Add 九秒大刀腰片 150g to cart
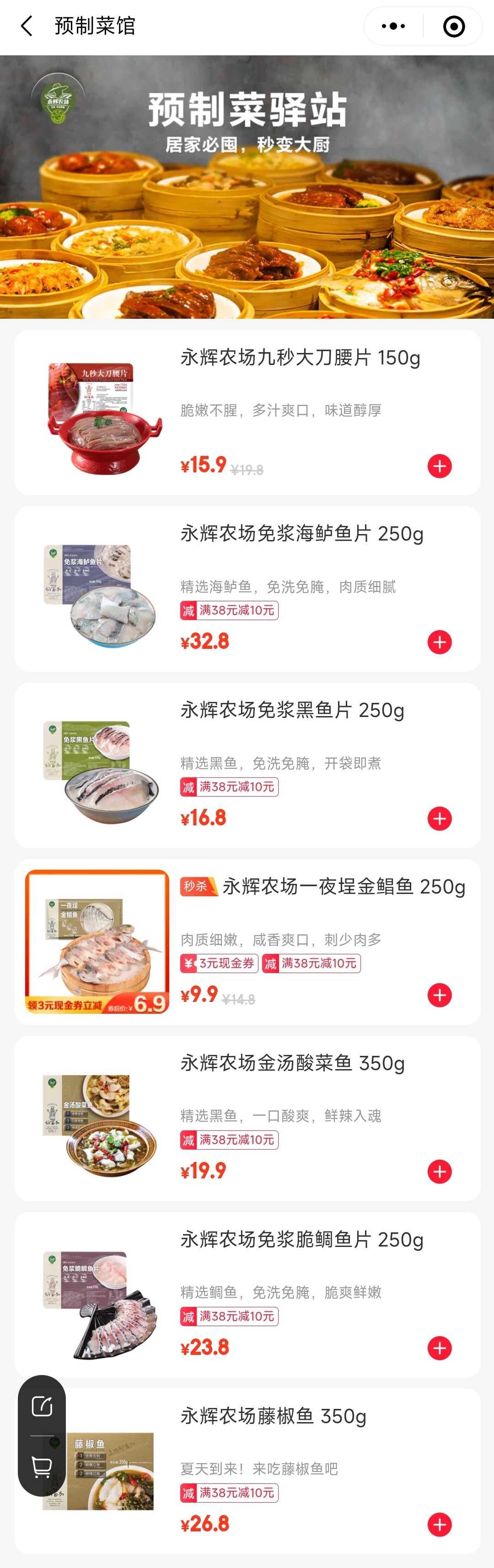Screen dimensions: 494x1568 (x=439, y=466)
